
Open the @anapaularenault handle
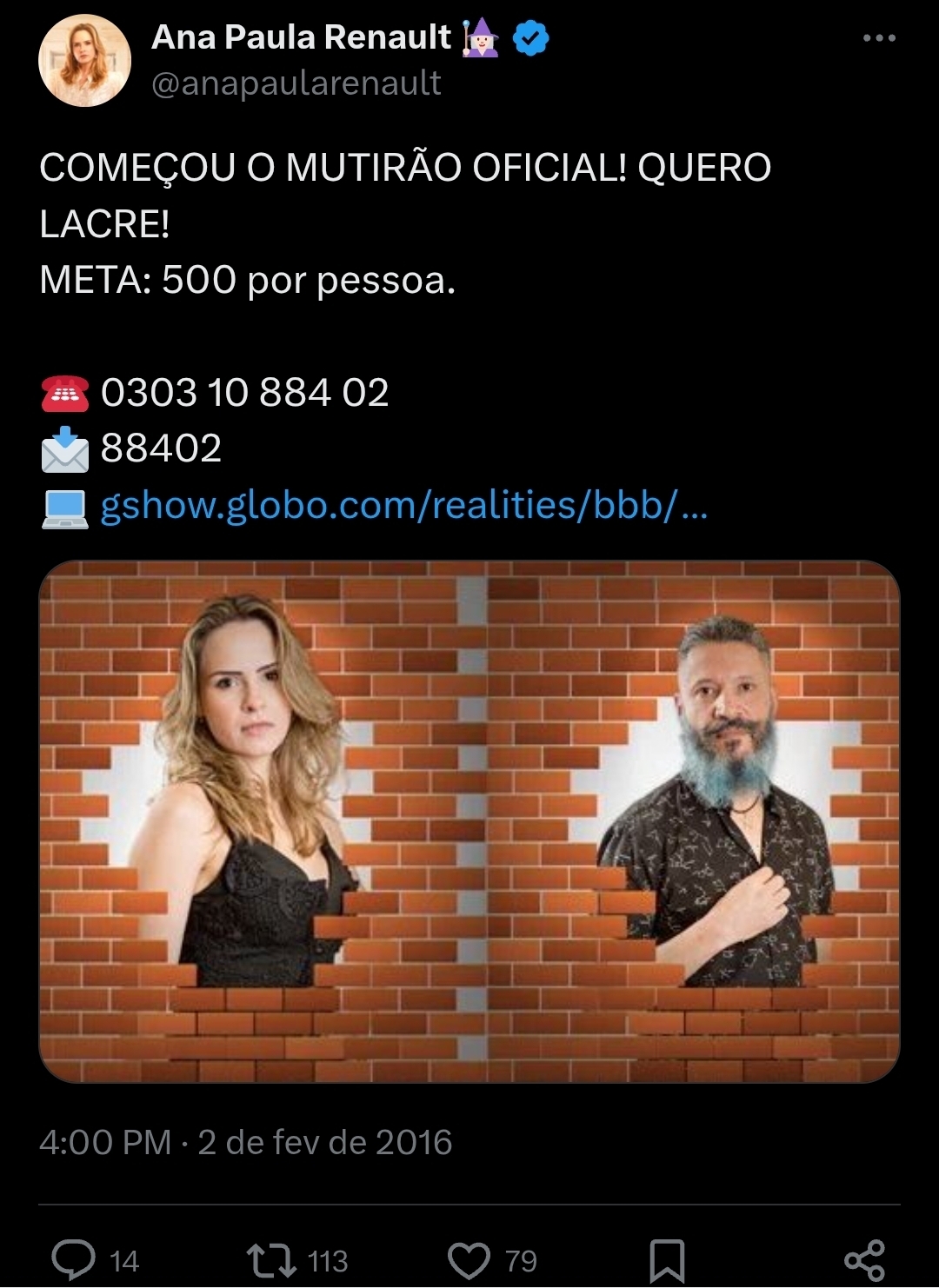296,83
